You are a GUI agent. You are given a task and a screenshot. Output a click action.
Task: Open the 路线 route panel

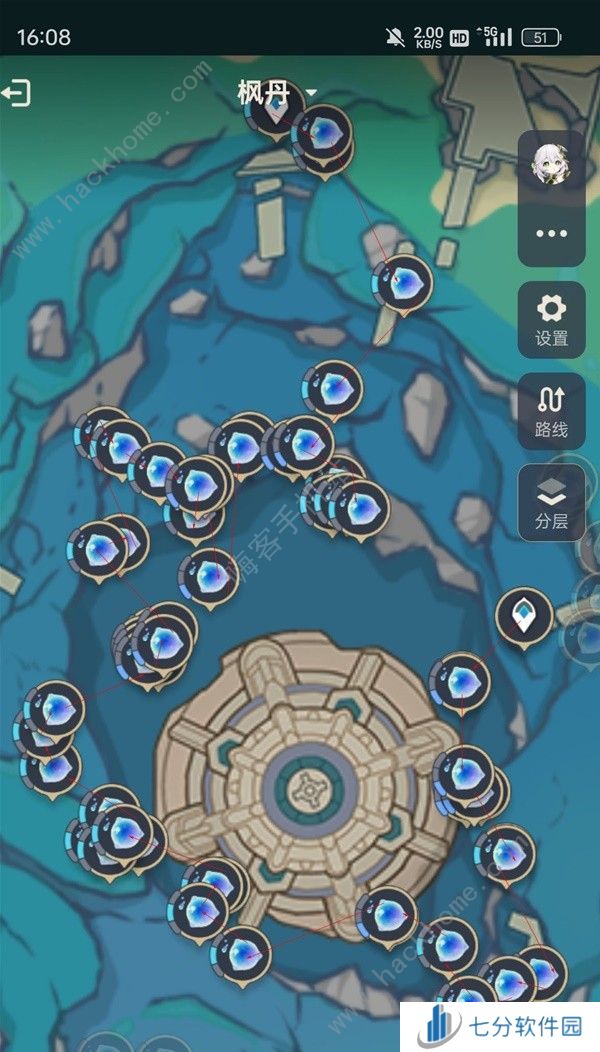coord(551,411)
